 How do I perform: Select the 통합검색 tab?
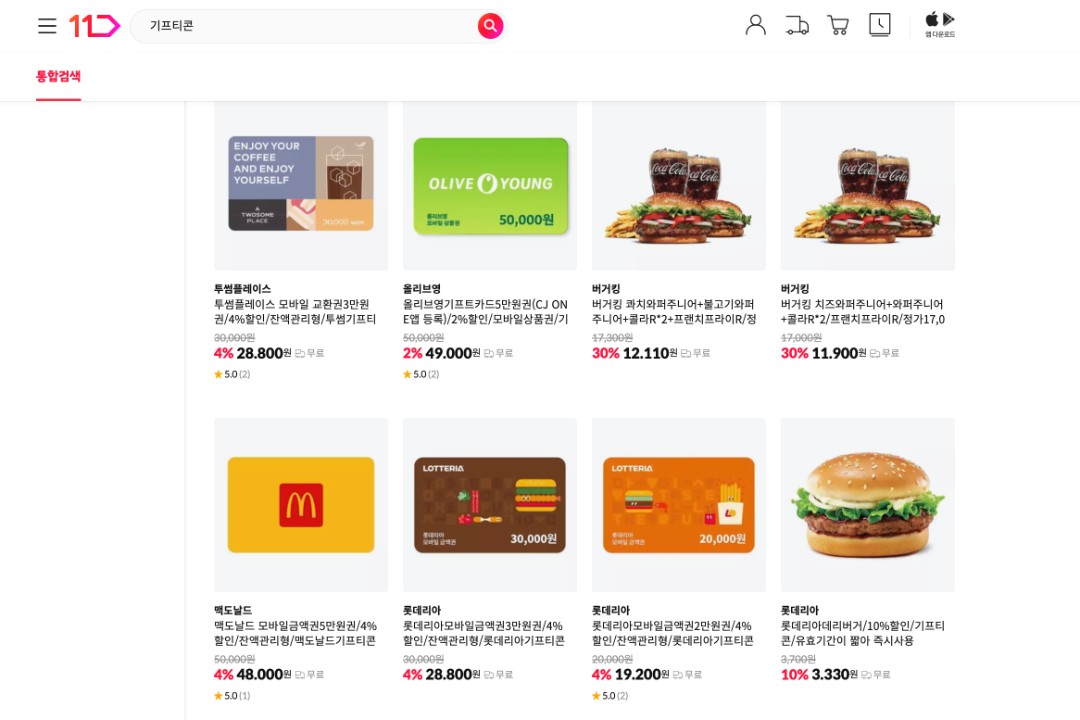(x=59, y=76)
